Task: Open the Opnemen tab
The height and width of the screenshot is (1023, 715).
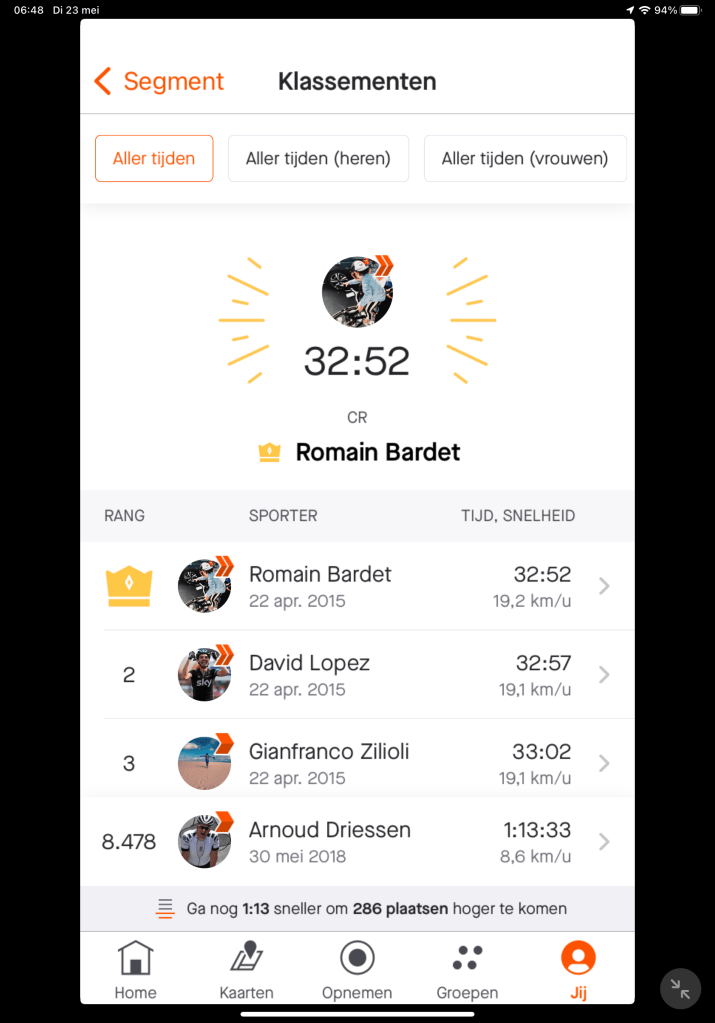Action: [357, 970]
